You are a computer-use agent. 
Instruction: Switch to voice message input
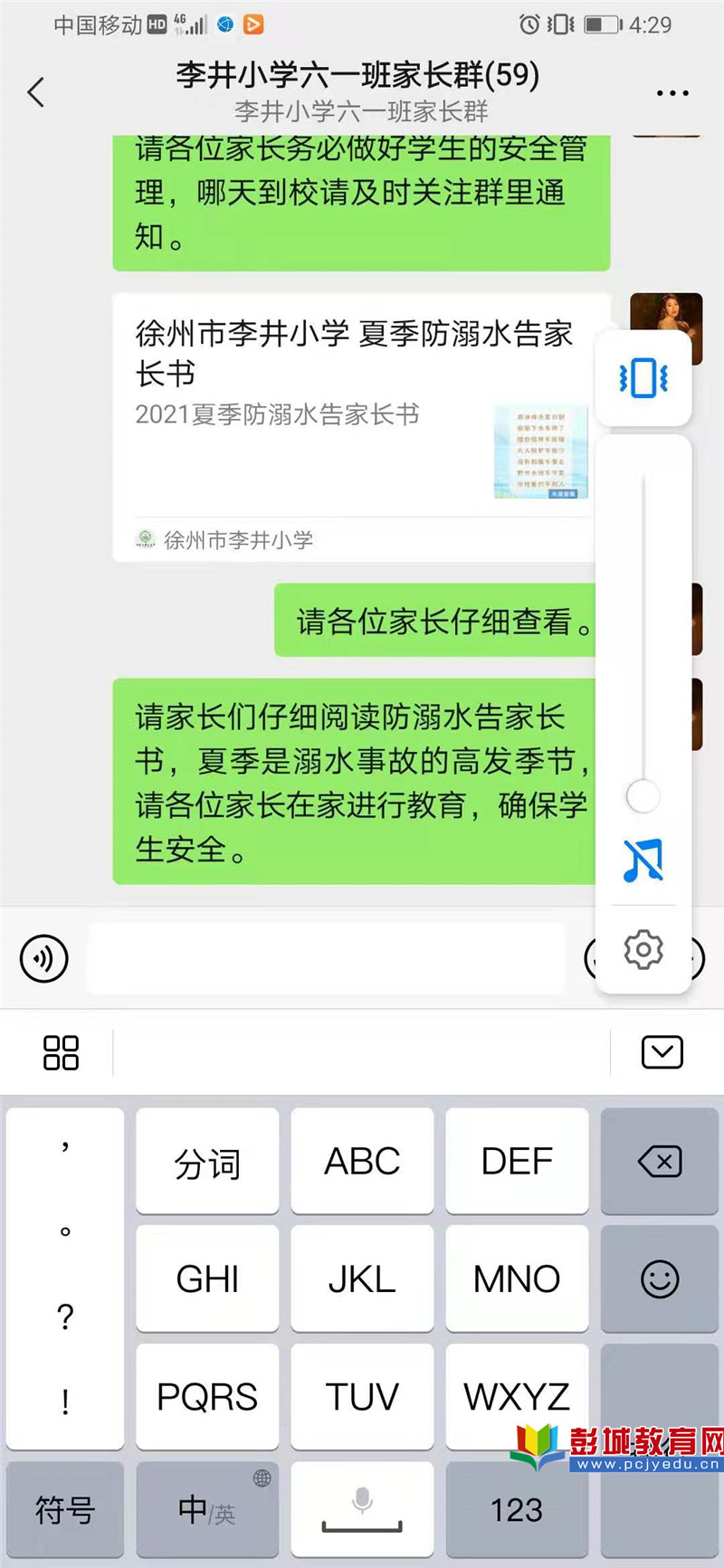[x=44, y=958]
